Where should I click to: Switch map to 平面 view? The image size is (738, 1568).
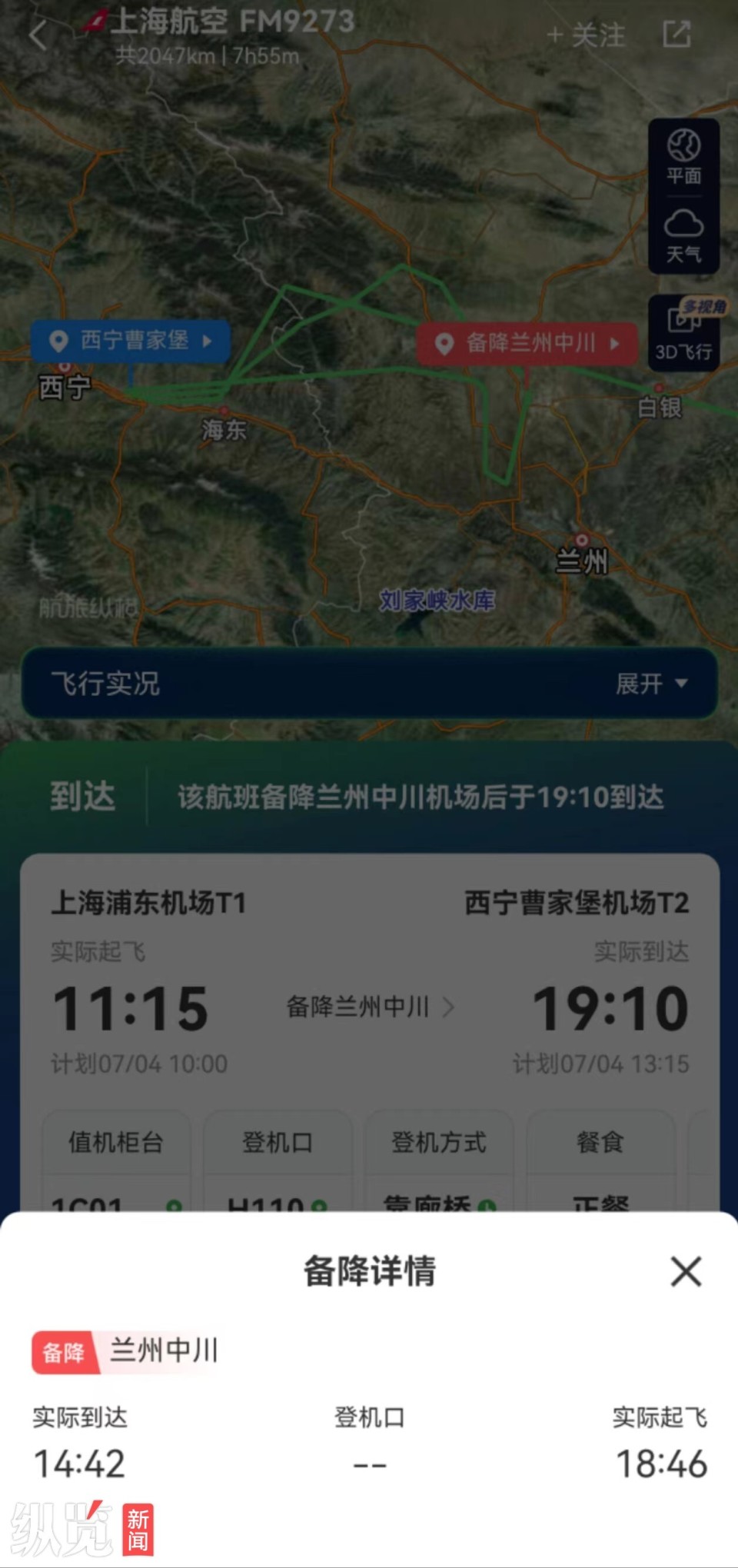684,175
